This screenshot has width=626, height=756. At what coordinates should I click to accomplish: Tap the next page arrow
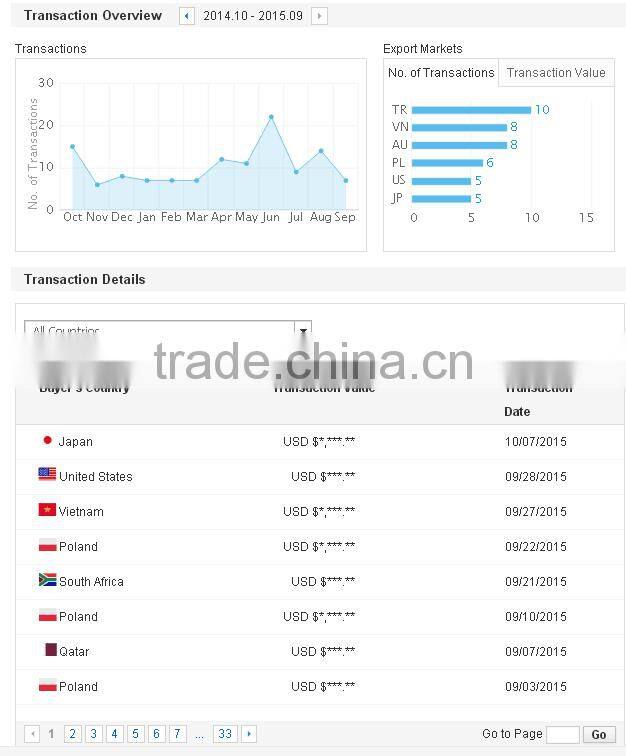pyautogui.click(x=249, y=734)
